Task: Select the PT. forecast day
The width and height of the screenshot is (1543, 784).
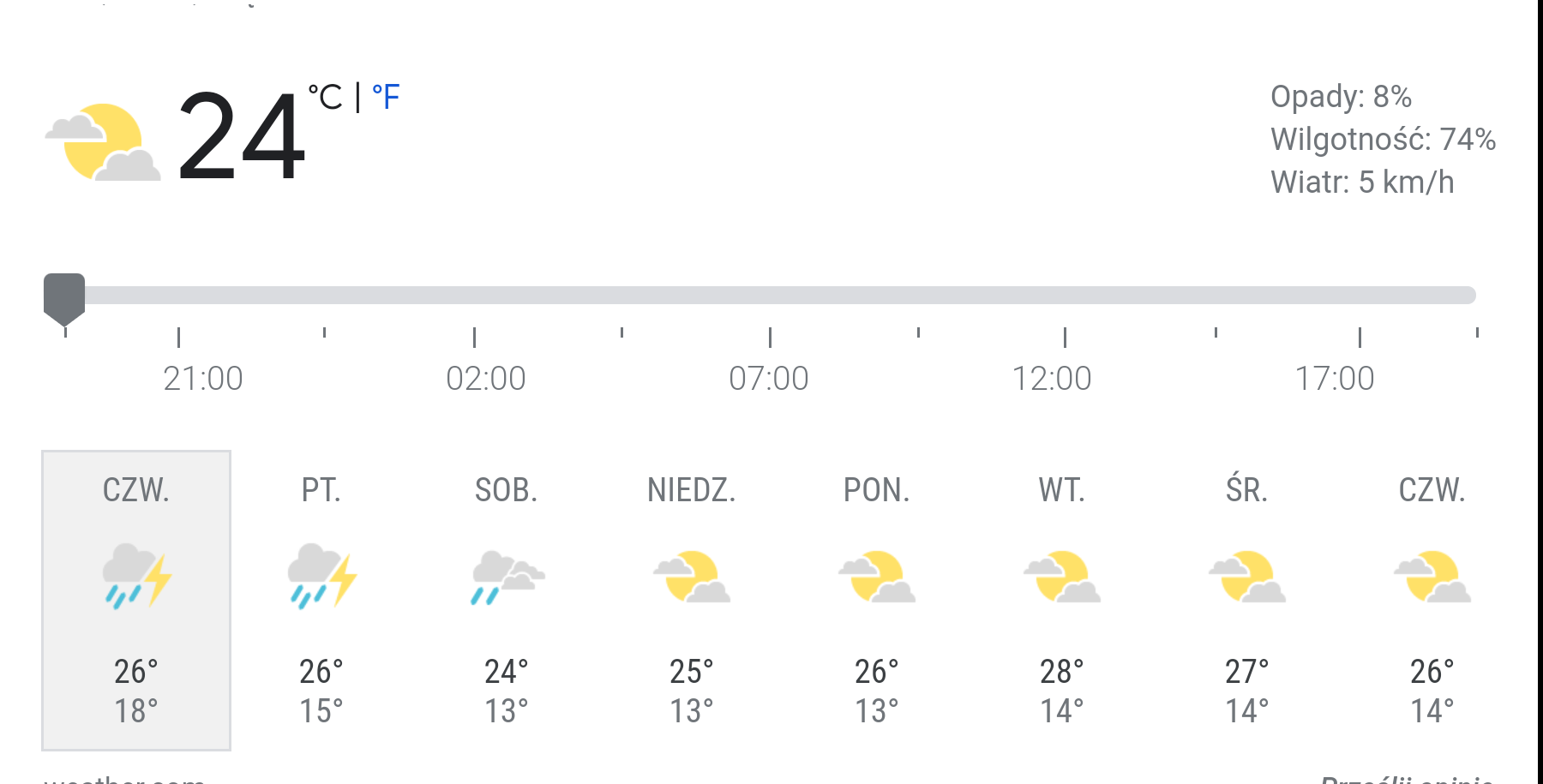Action: 321,600
